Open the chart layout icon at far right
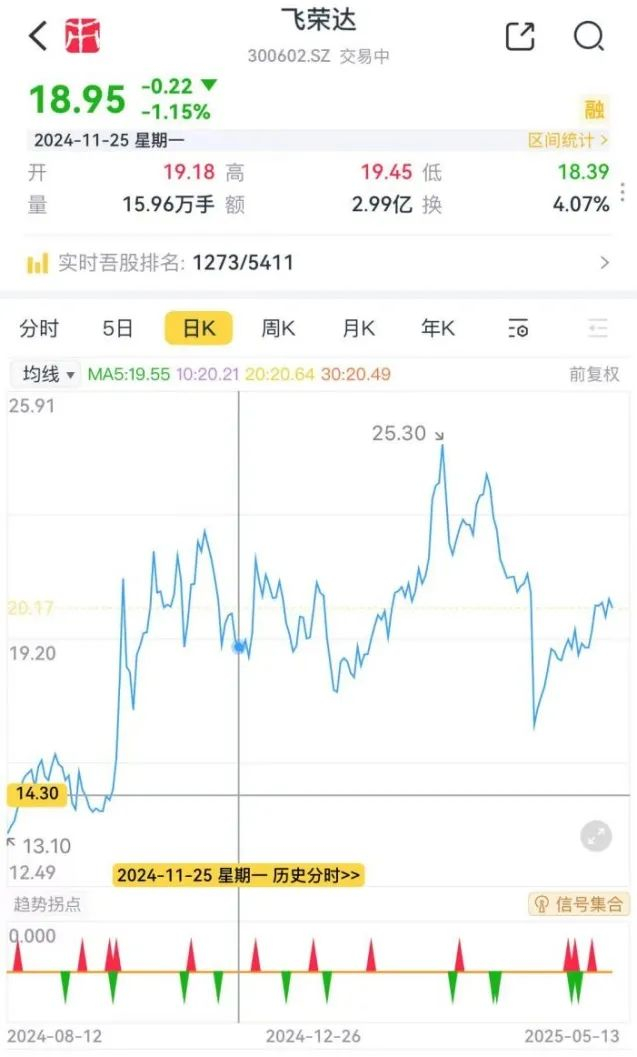Viewport: 637px width, 1057px height. point(598,328)
